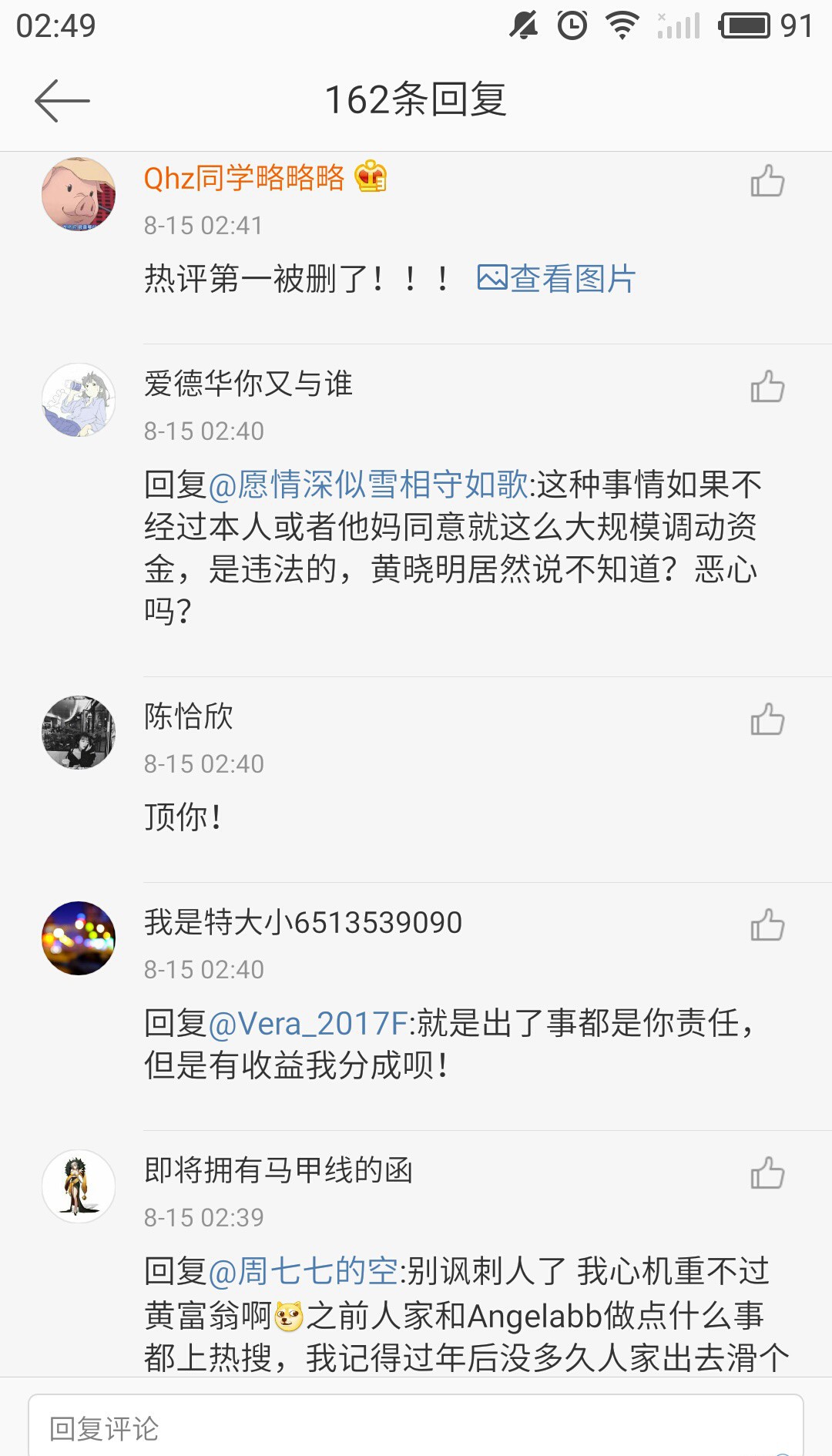Tap the back arrow to exit replies
The image size is (832, 1456).
tap(62, 100)
